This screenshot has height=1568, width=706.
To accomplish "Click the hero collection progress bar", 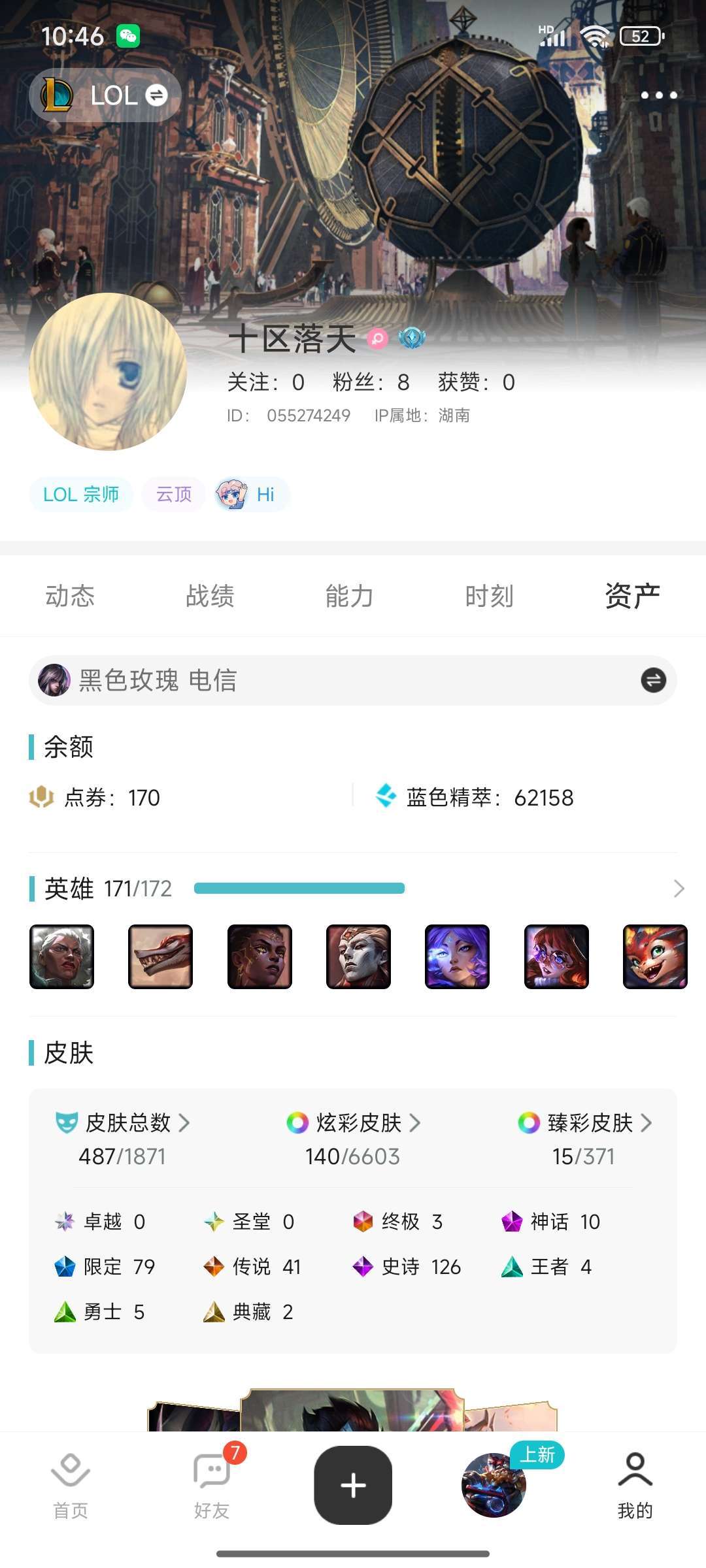I will coord(301,889).
